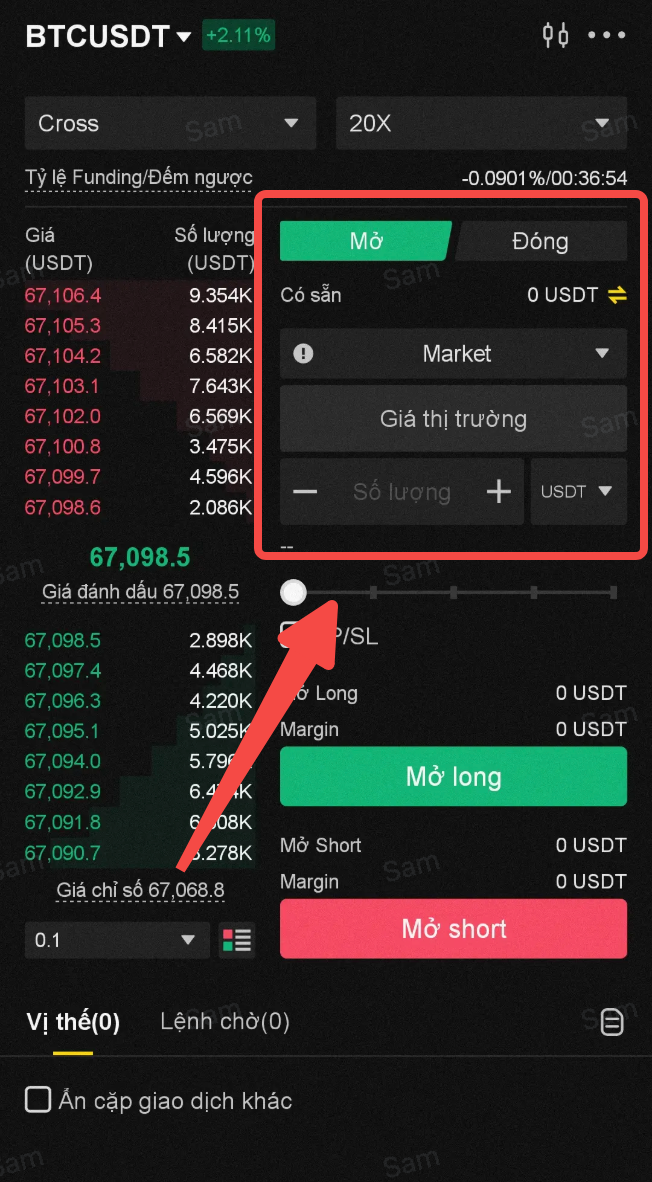Open the order history icon
The image size is (652, 1182).
click(x=612, y=1023)
